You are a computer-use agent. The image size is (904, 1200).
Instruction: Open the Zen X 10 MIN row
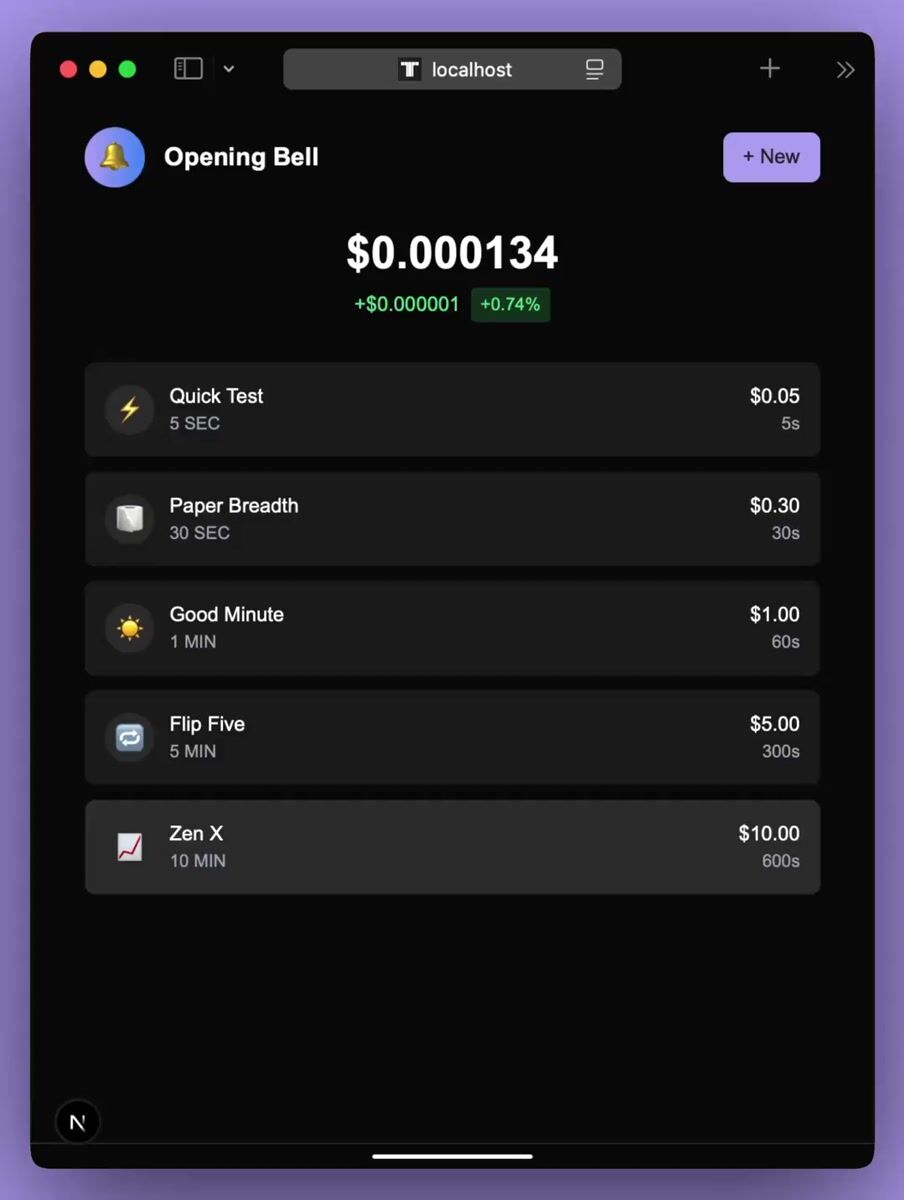click(x=452, y=846)
